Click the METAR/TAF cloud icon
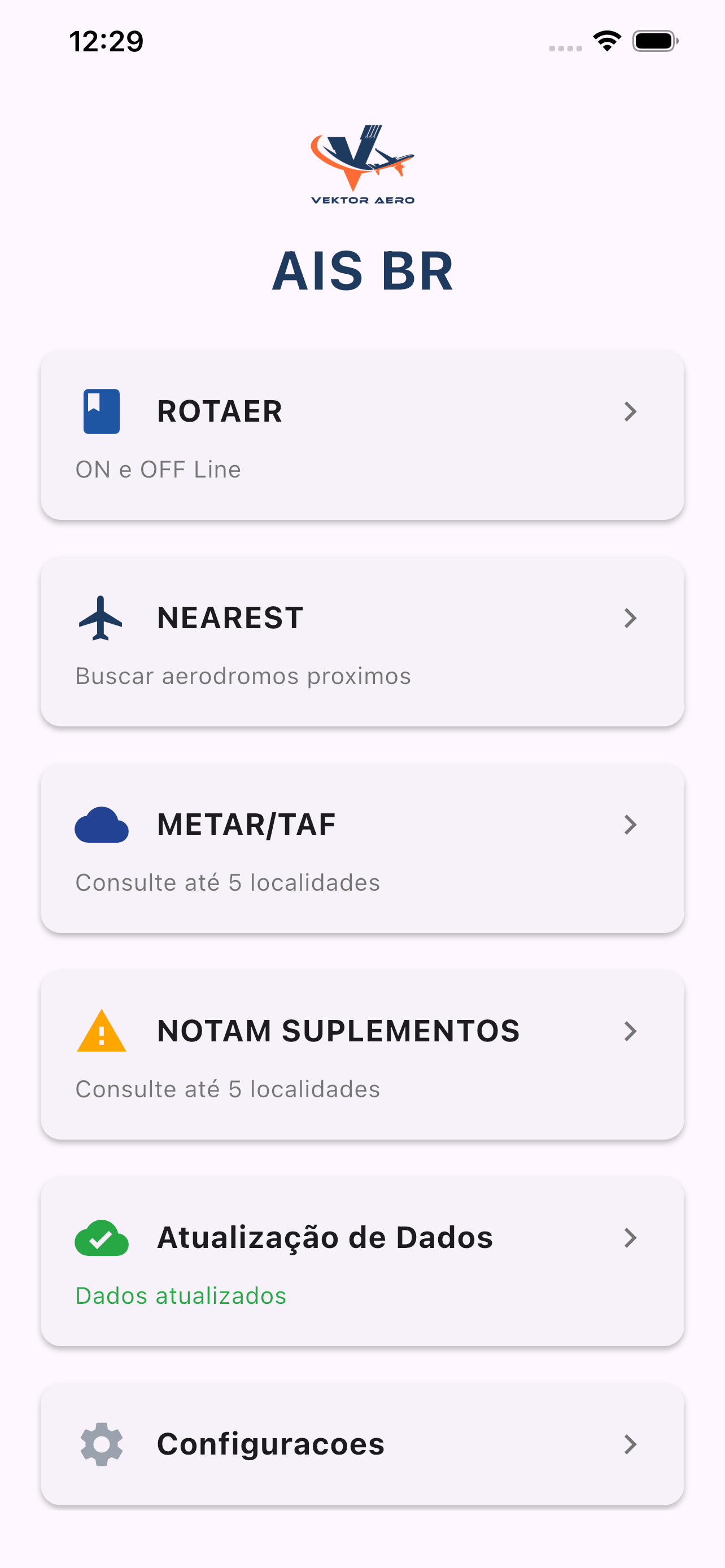Screen dimensions: 725x1568 pyautogui.click(x=102, y=824)
